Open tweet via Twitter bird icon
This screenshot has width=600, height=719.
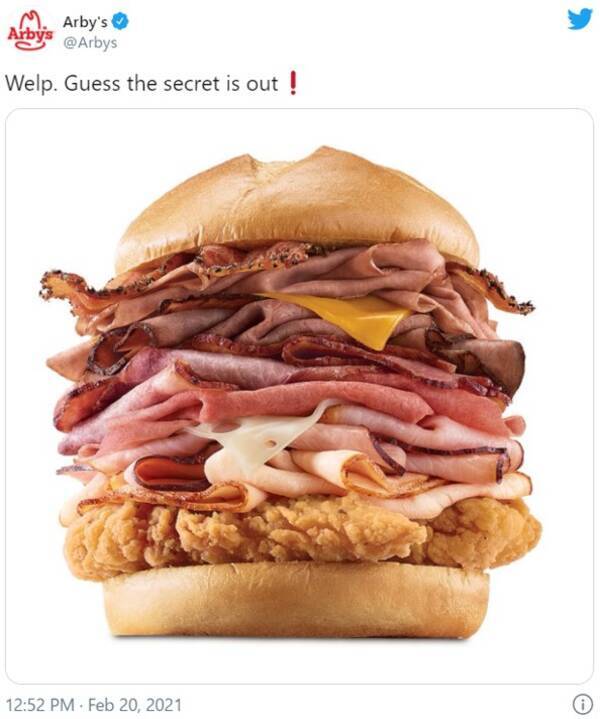coord(580,19)
